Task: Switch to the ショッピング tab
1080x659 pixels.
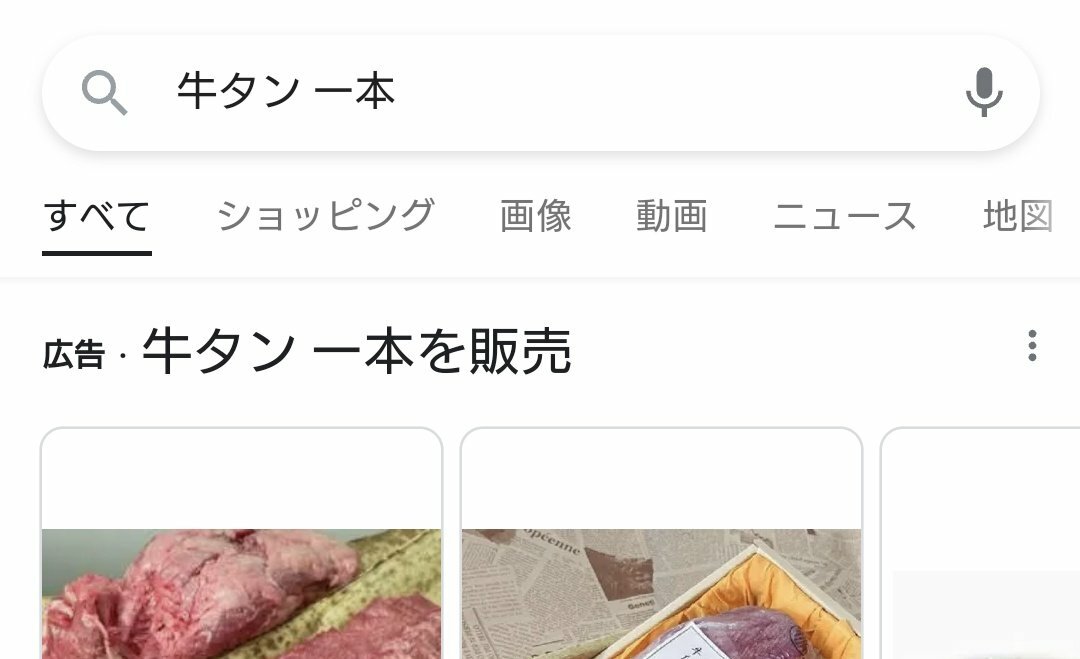Action: [326, 216]
